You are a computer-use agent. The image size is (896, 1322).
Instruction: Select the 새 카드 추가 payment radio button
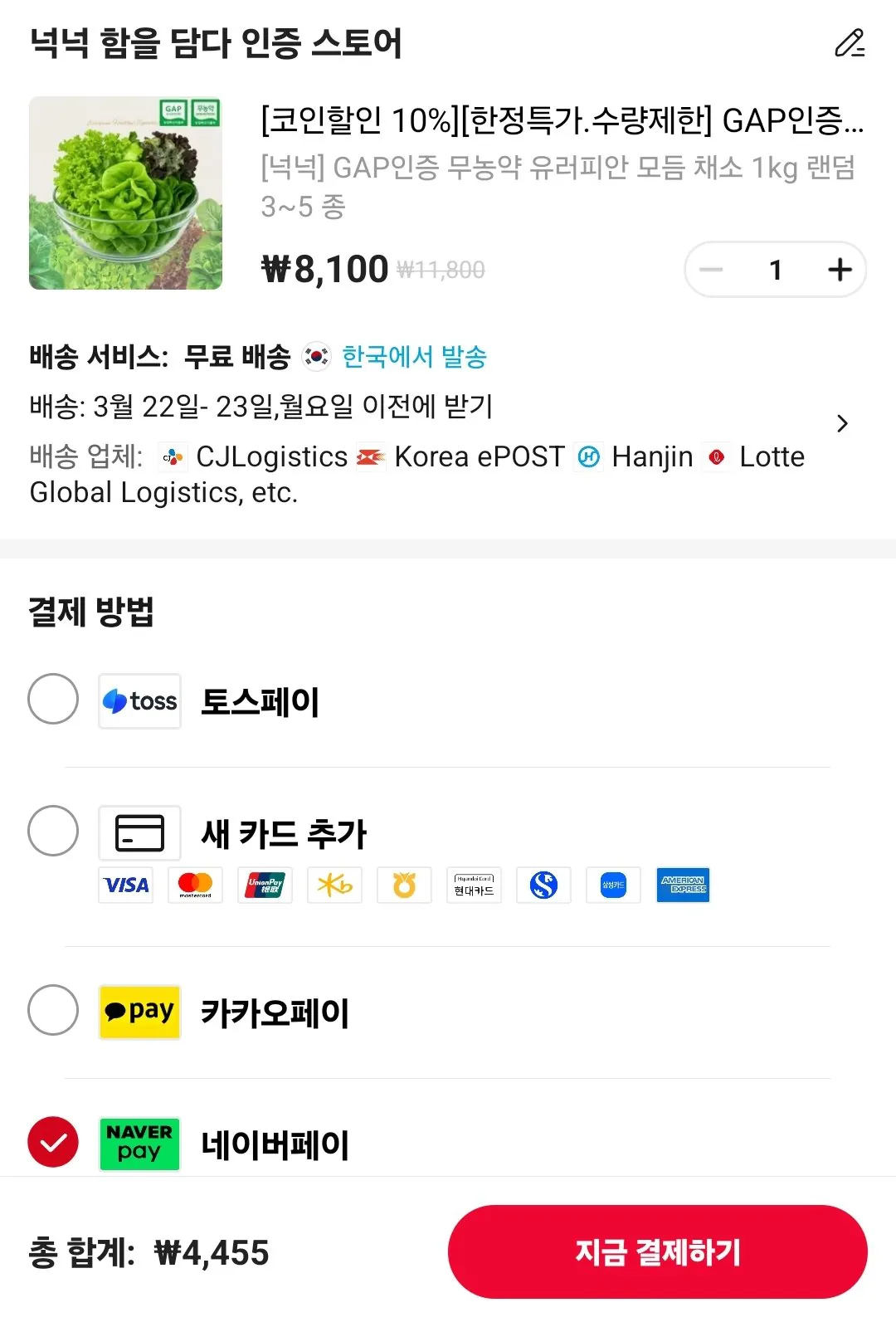point(52,831)
